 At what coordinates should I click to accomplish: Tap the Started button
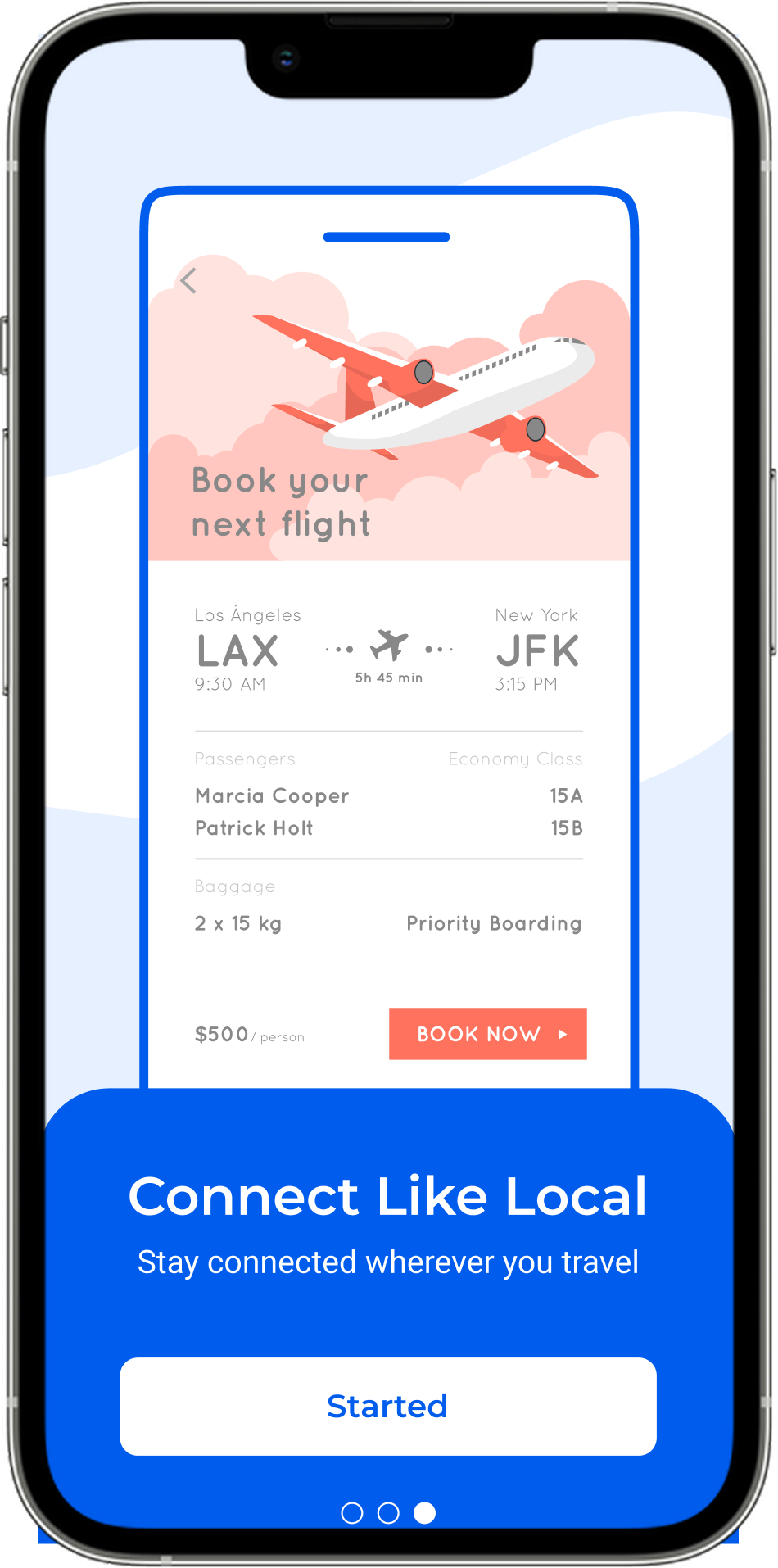387,1406
